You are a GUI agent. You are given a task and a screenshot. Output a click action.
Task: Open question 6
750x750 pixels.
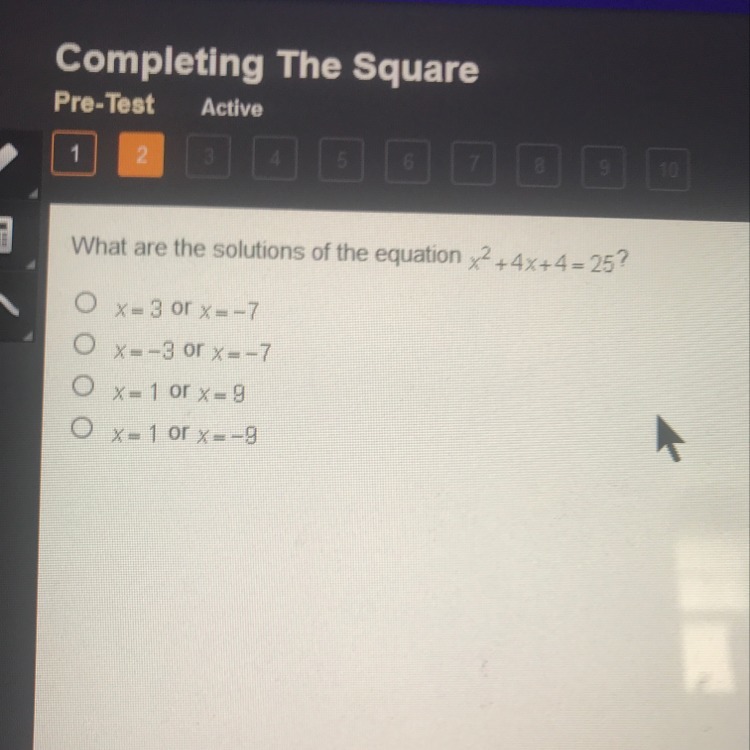(407, 162)
